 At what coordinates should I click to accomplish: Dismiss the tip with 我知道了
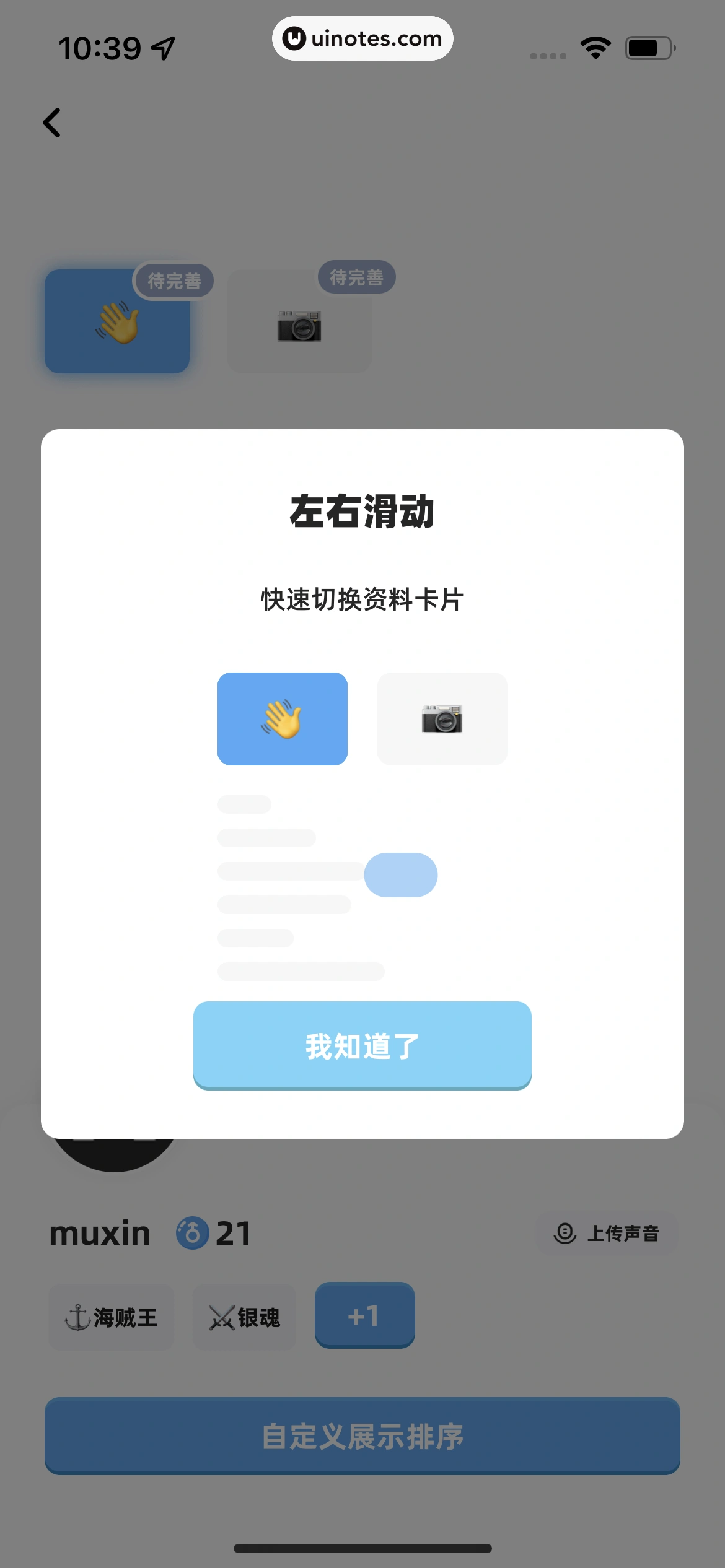pos(362,1045)
